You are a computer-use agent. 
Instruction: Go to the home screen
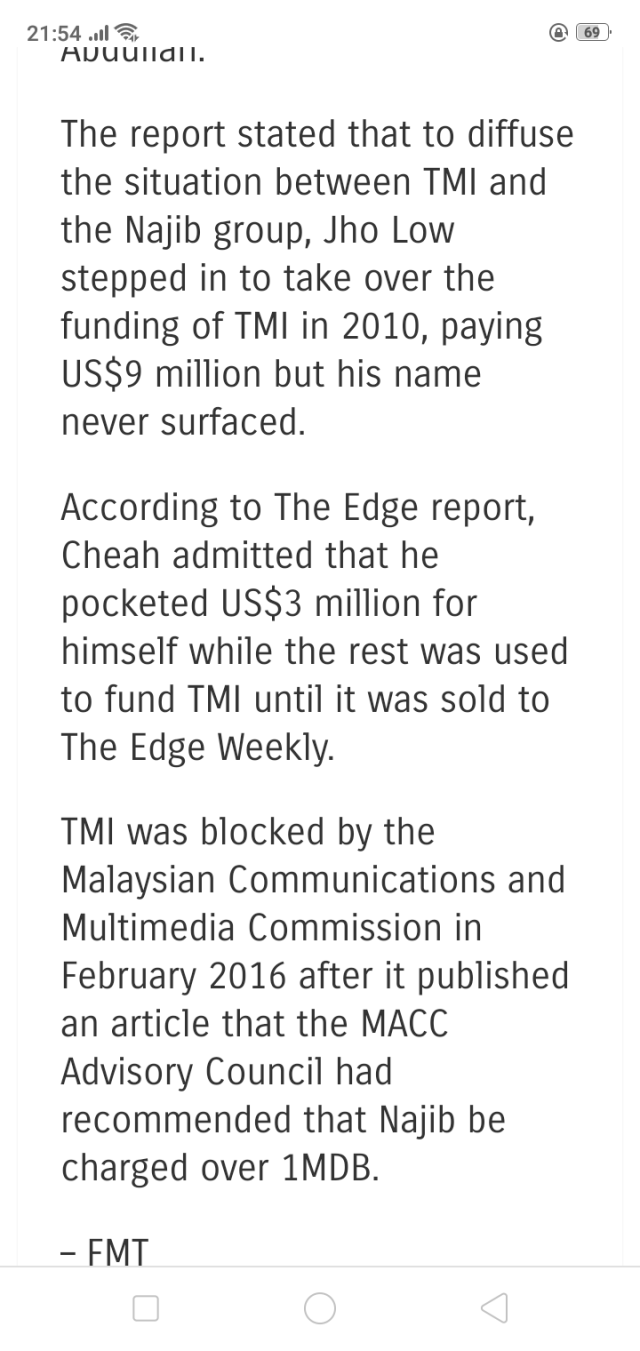pos(319,1308)
